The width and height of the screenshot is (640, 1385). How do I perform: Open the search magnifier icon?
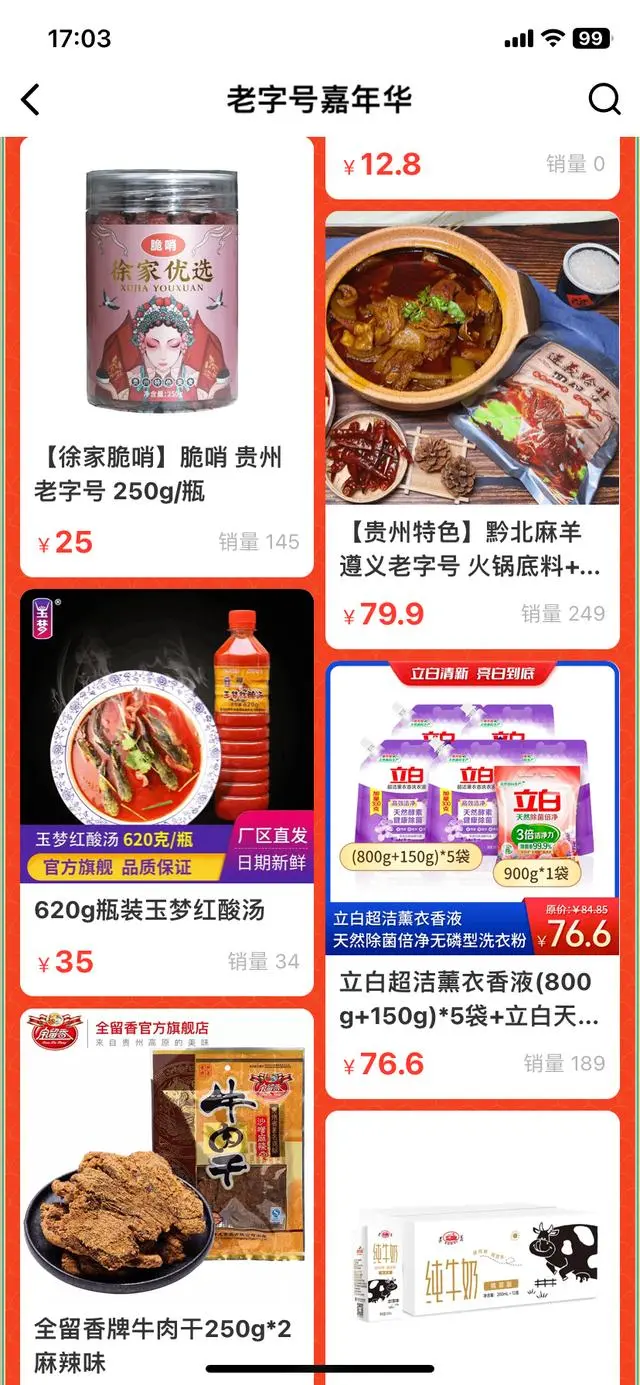(x=604, y=100)
